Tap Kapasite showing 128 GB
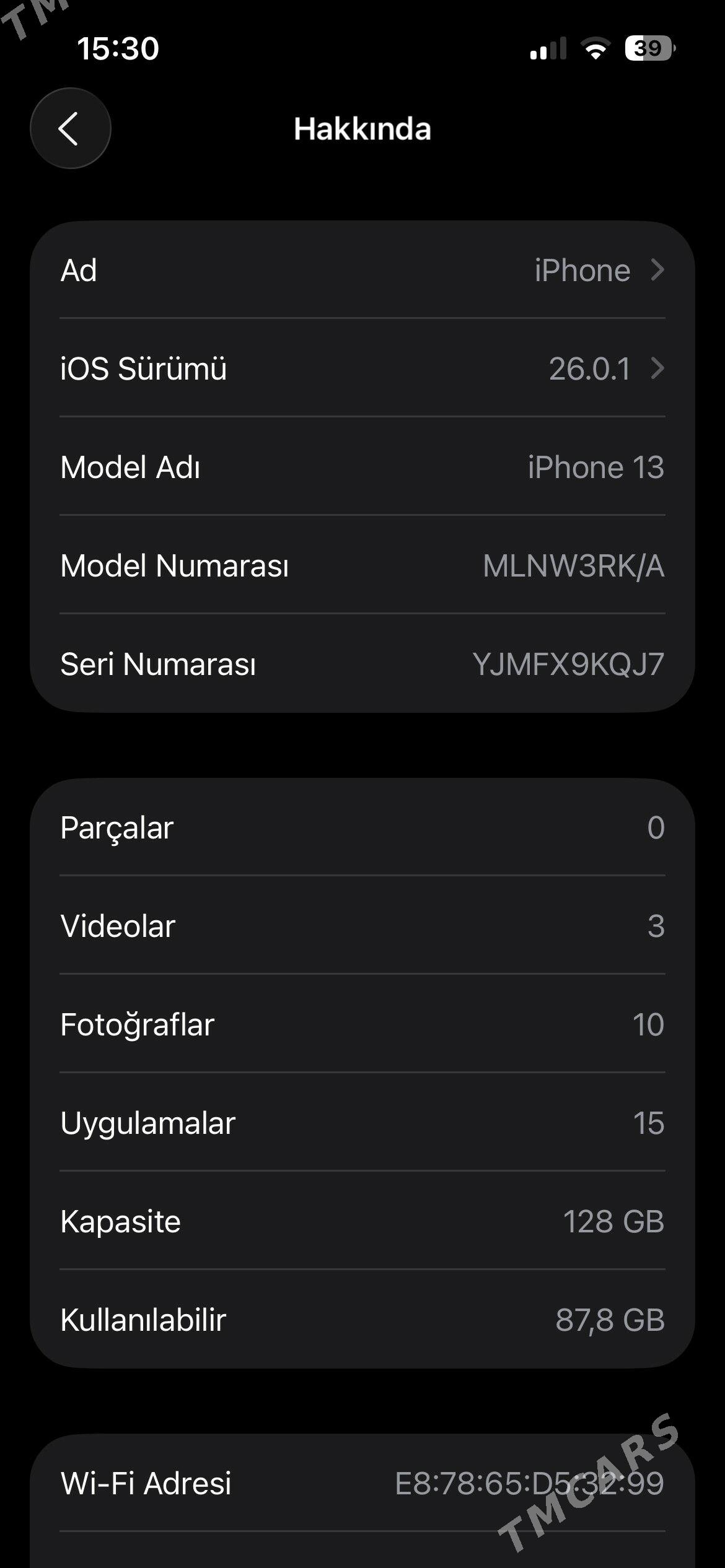This screenshot has height=1568, width=725. coord(362,1221)
